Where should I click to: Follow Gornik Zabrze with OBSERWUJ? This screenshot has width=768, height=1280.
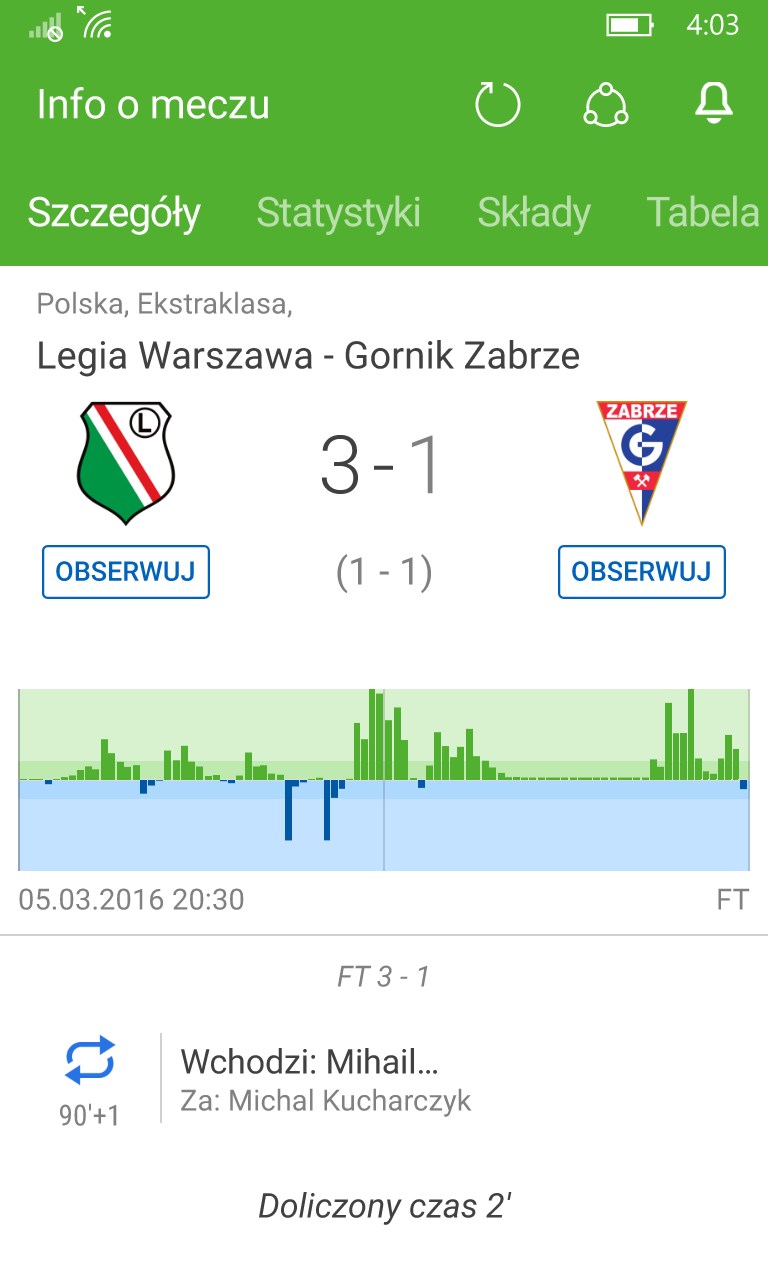point(641,572)
